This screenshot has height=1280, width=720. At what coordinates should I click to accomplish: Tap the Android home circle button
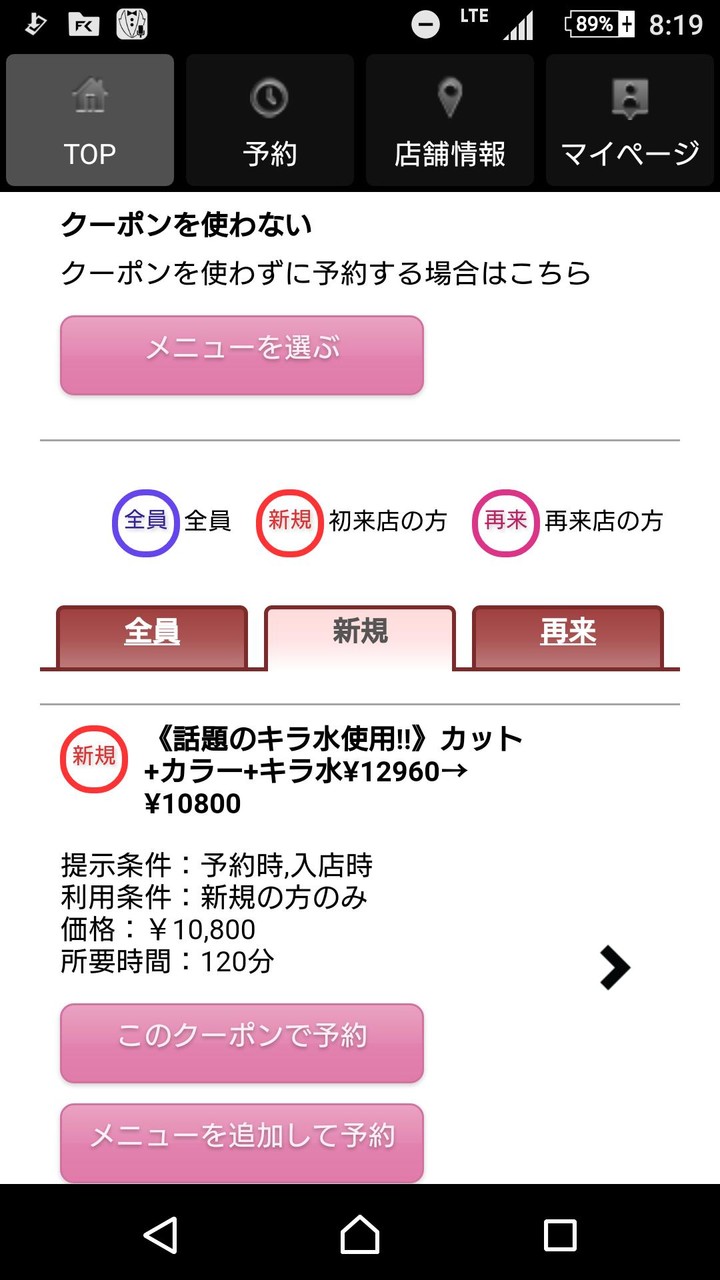tap(360, 1235)
